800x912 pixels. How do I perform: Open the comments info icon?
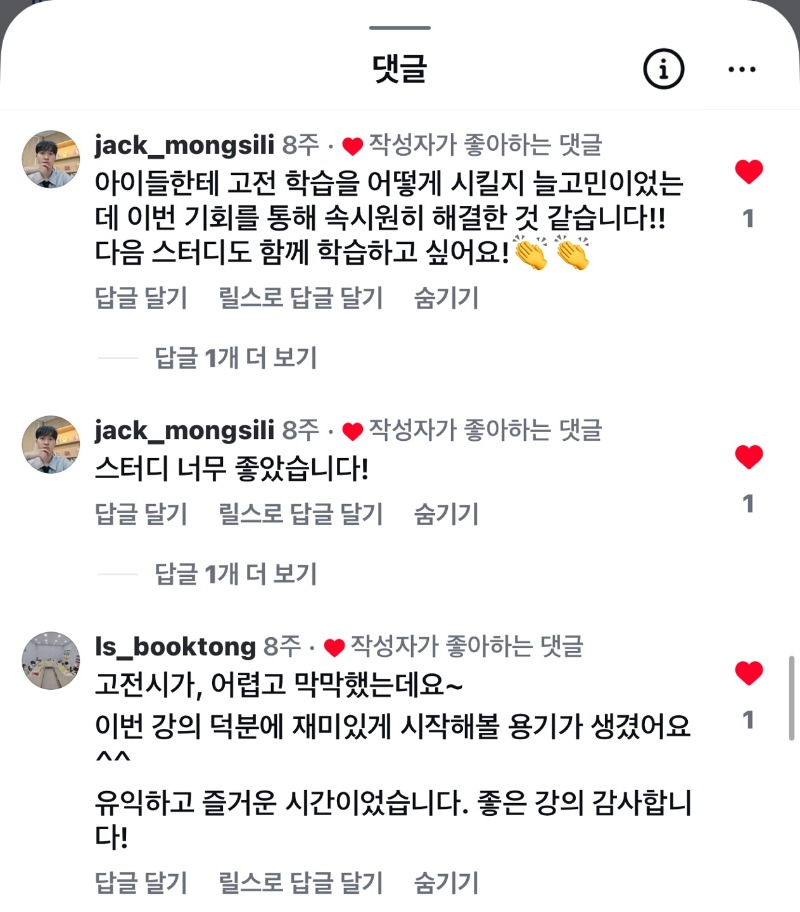click(x=663, y=68)
